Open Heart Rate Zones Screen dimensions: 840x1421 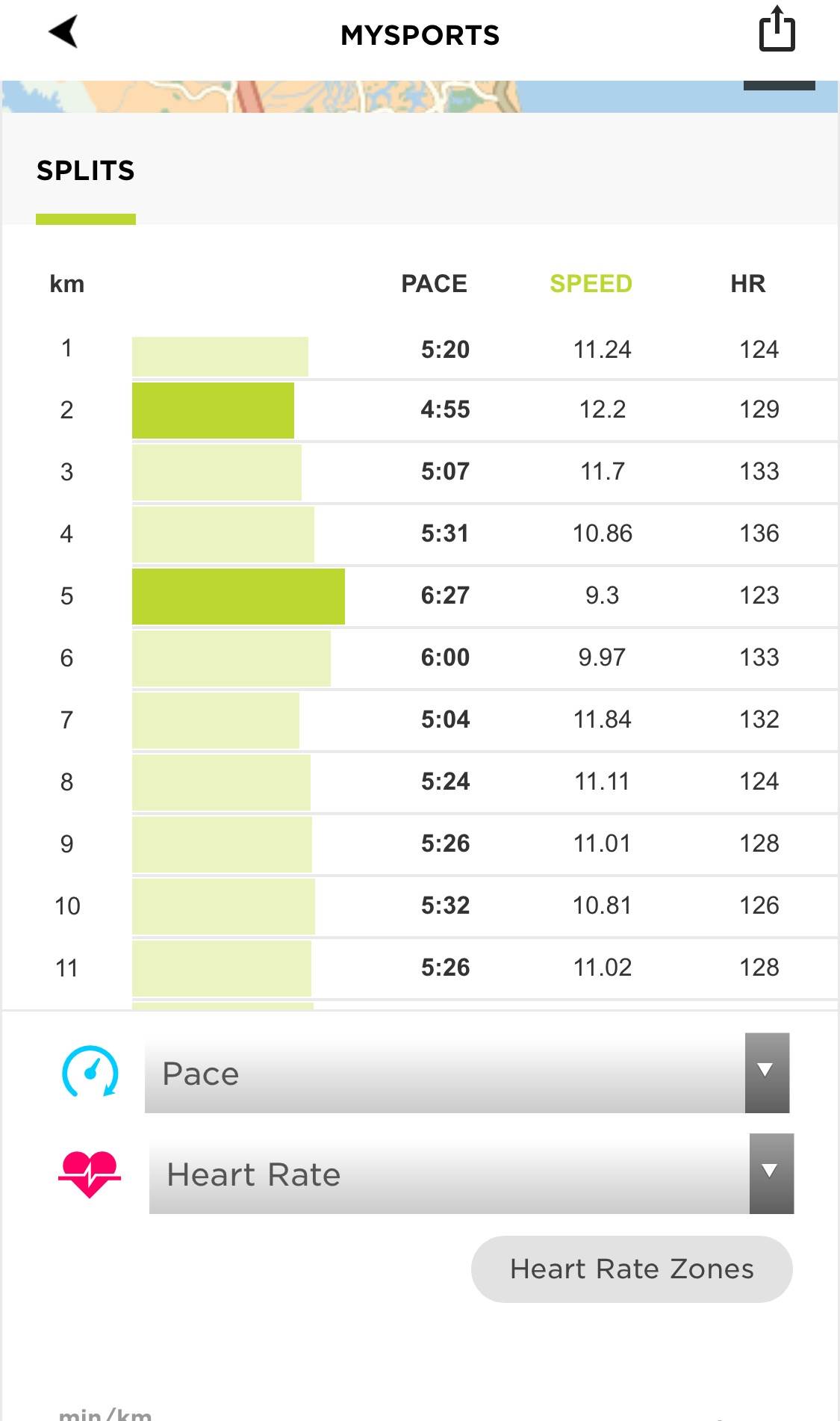tap(631, 1269)
